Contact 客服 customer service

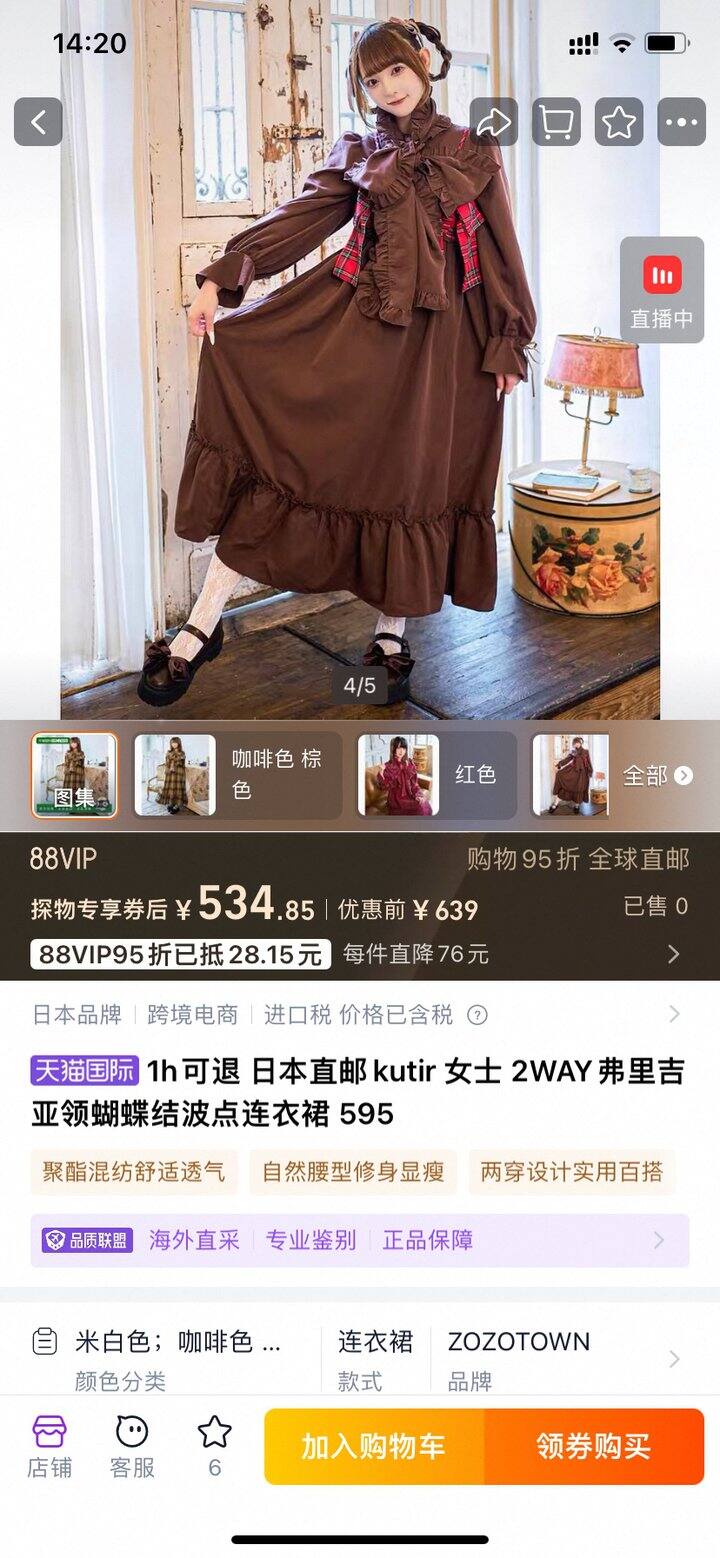[x=132, y=1446]
